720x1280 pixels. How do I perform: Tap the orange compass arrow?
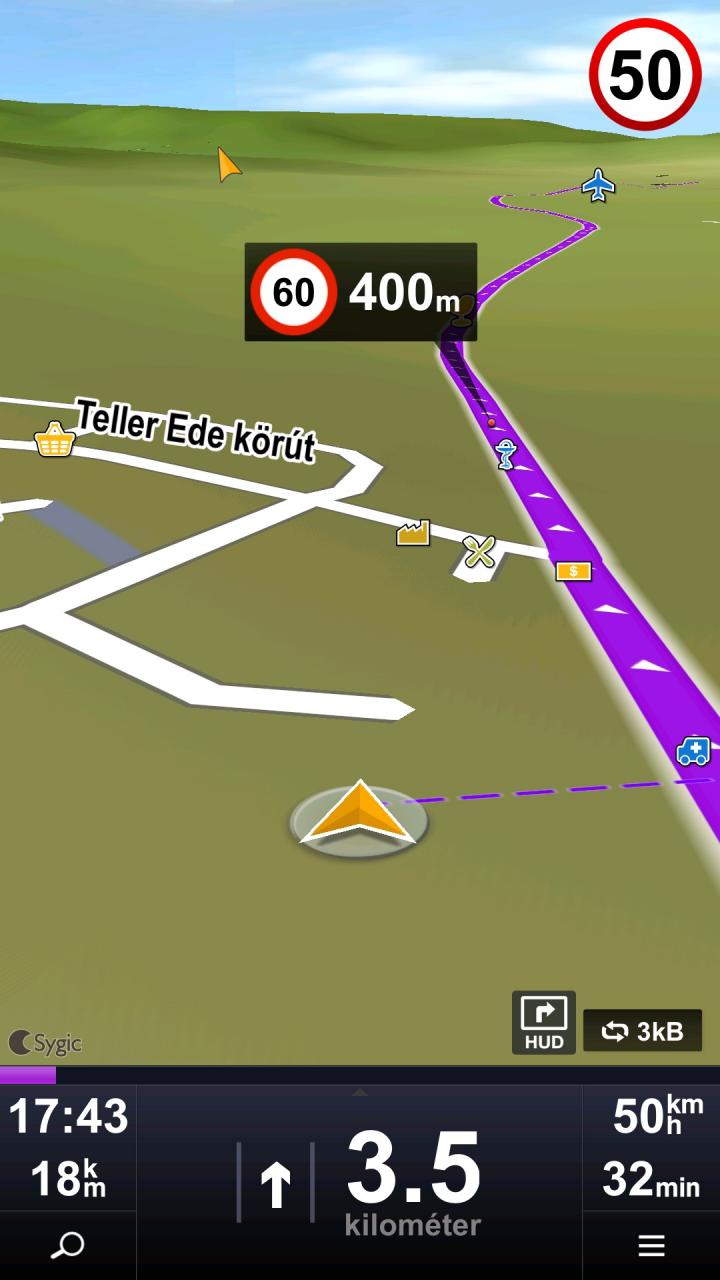228,165
